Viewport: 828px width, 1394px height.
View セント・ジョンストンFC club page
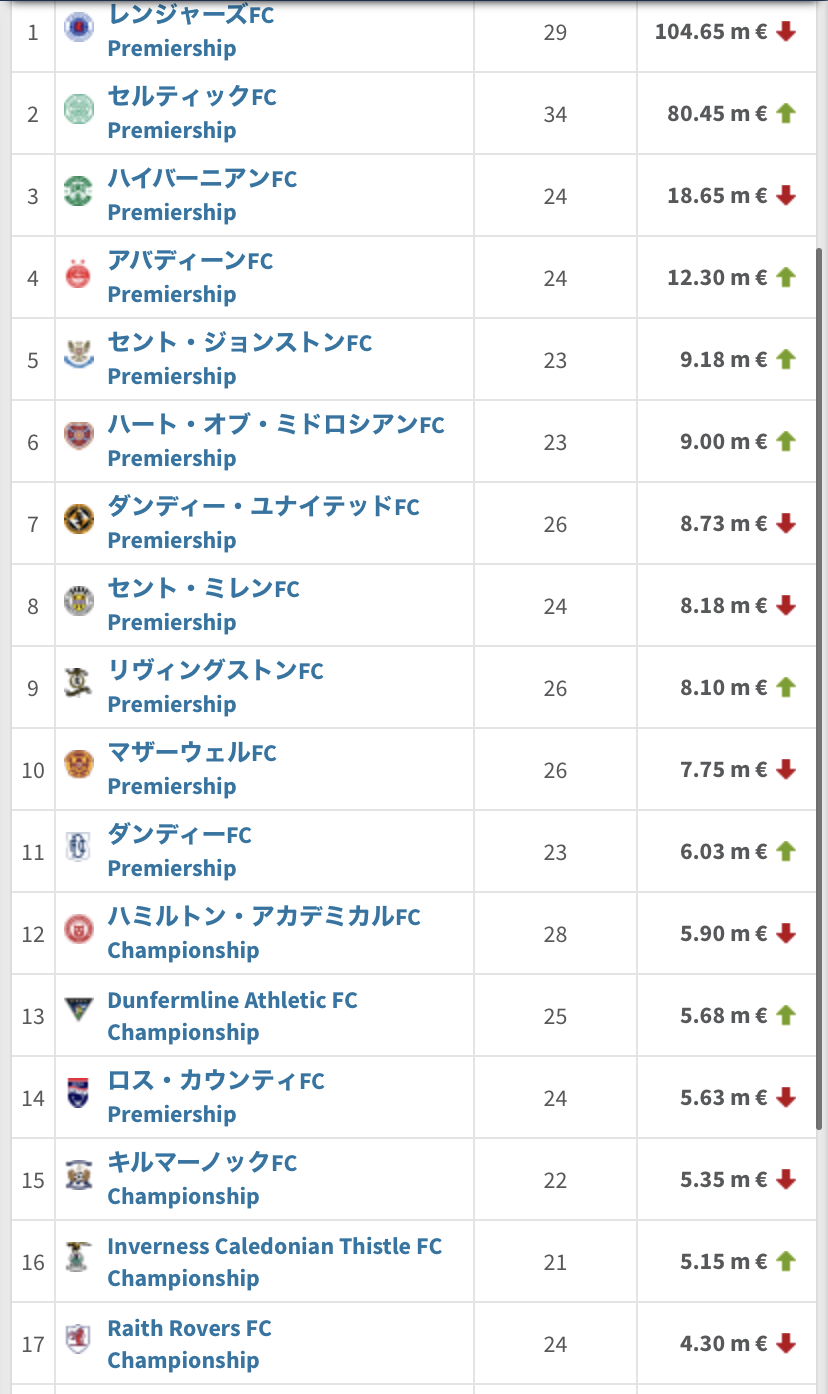(x=240, y=342)
